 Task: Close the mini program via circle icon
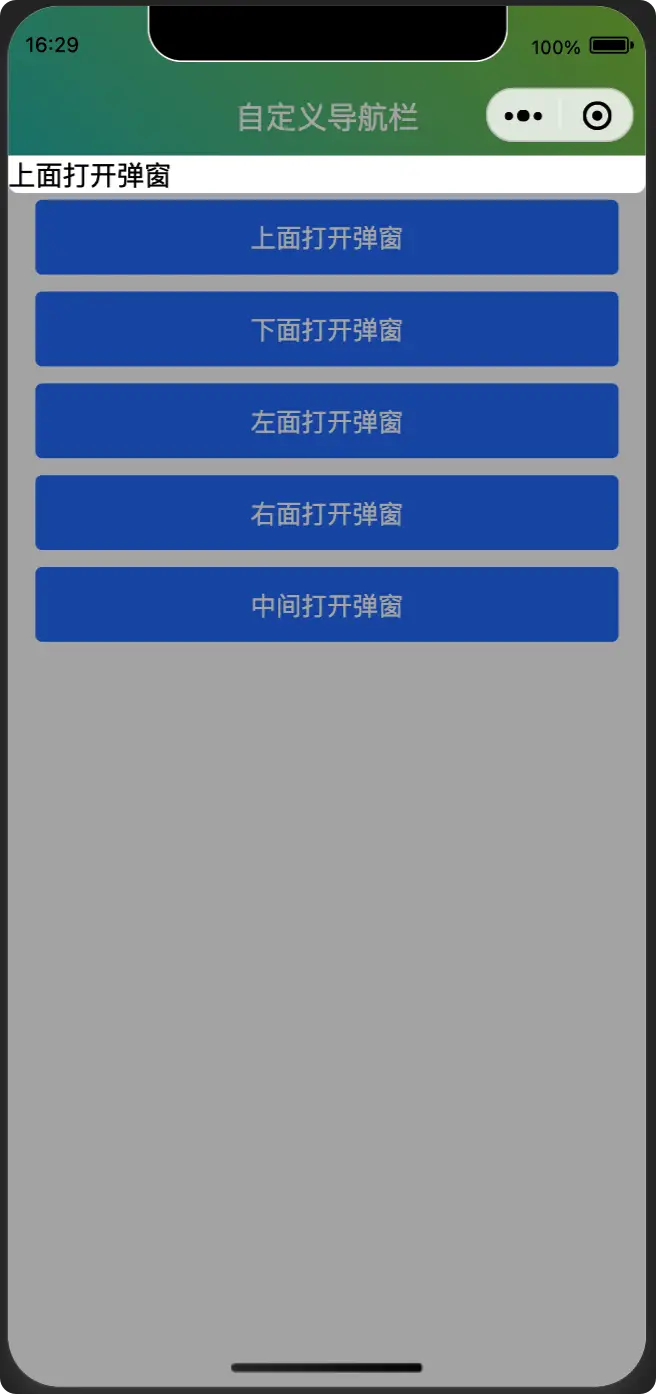[597, 116]
